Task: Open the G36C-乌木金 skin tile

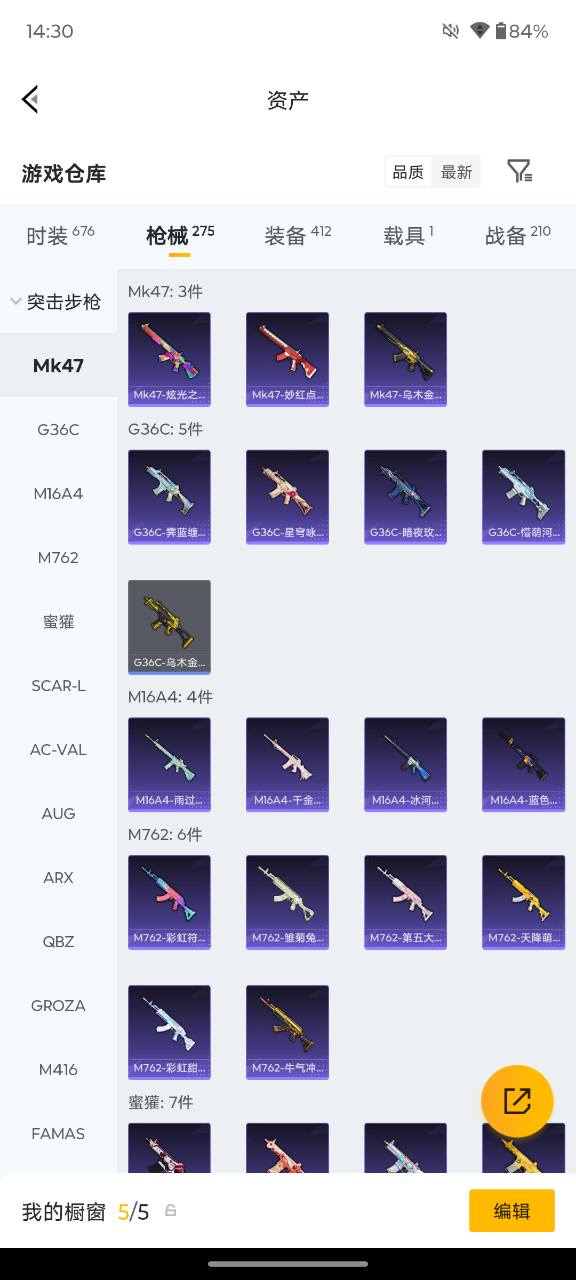Action: pyautogui.click(x=169, y=627)
